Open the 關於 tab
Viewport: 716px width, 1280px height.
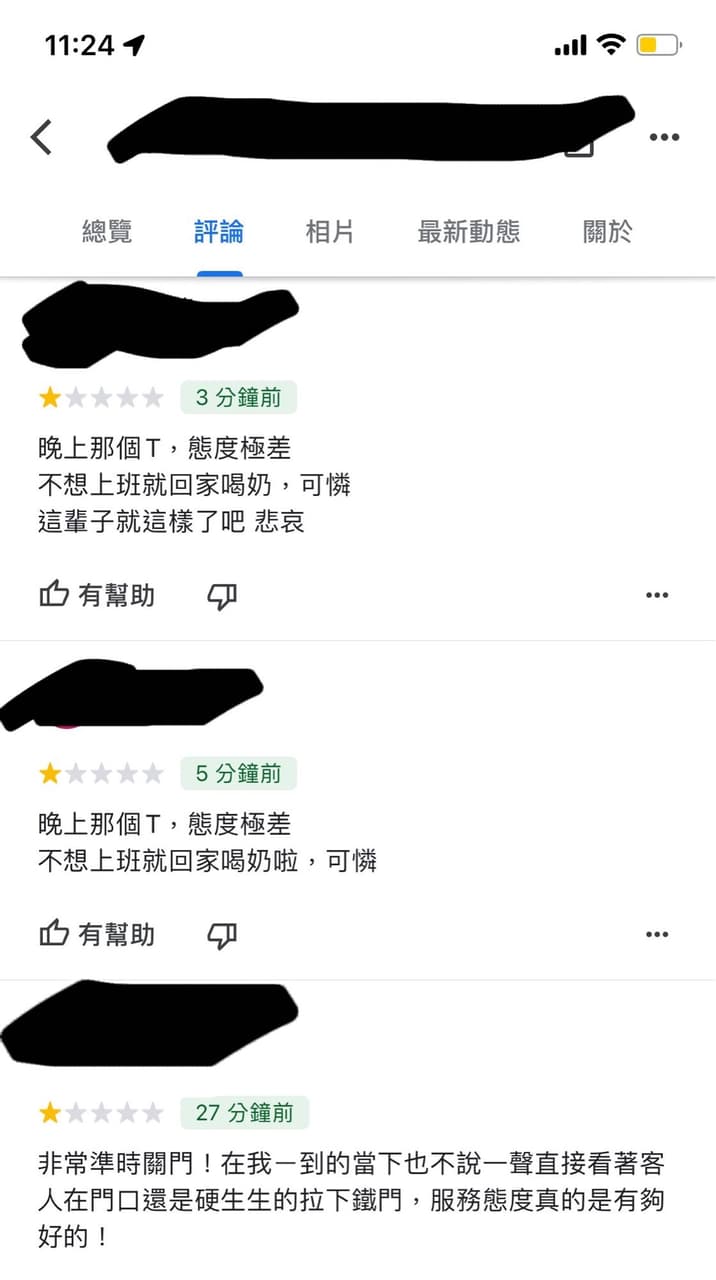pos(608,232)
